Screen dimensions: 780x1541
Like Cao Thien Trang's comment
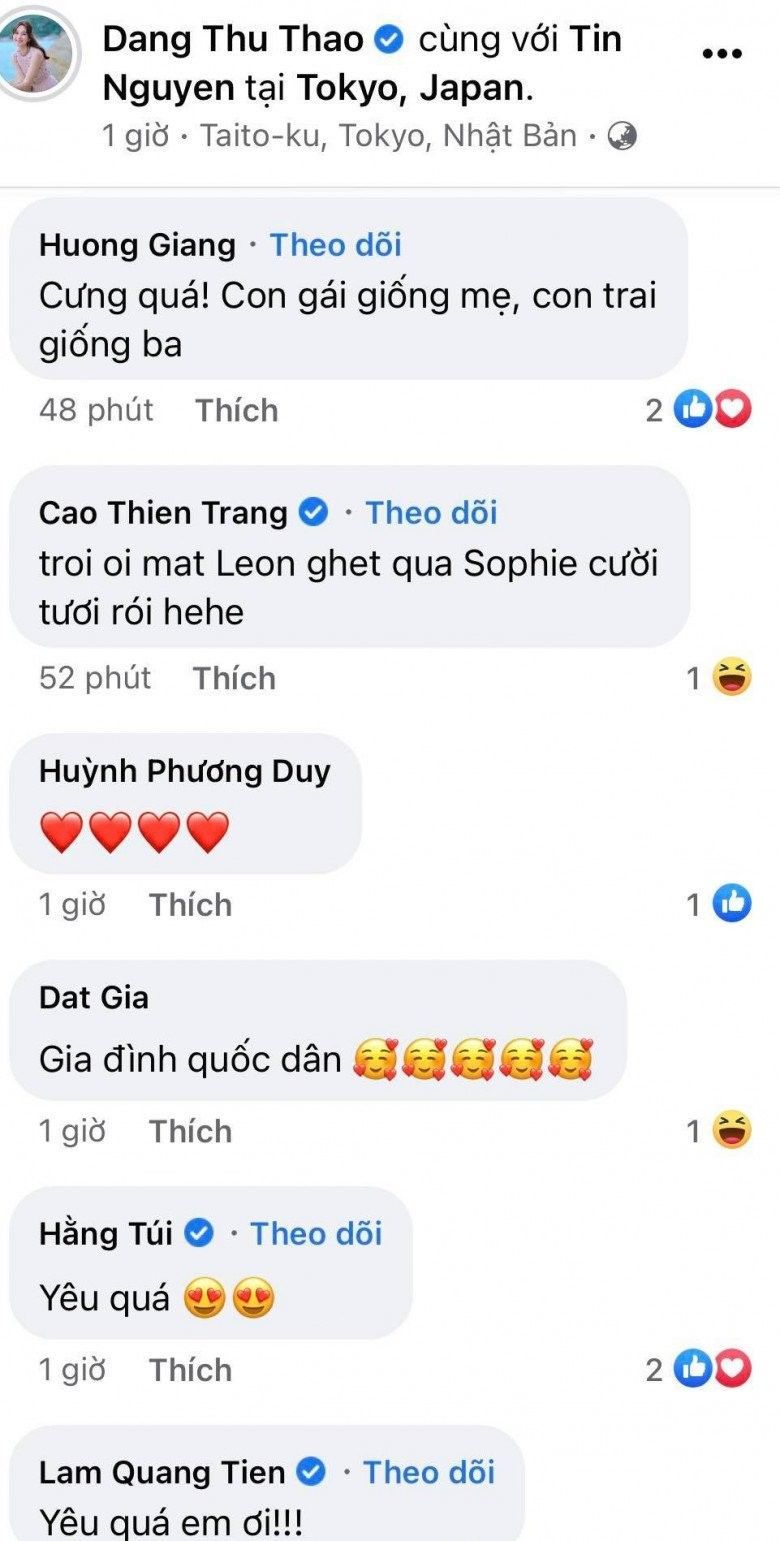(x=234, y=678)
